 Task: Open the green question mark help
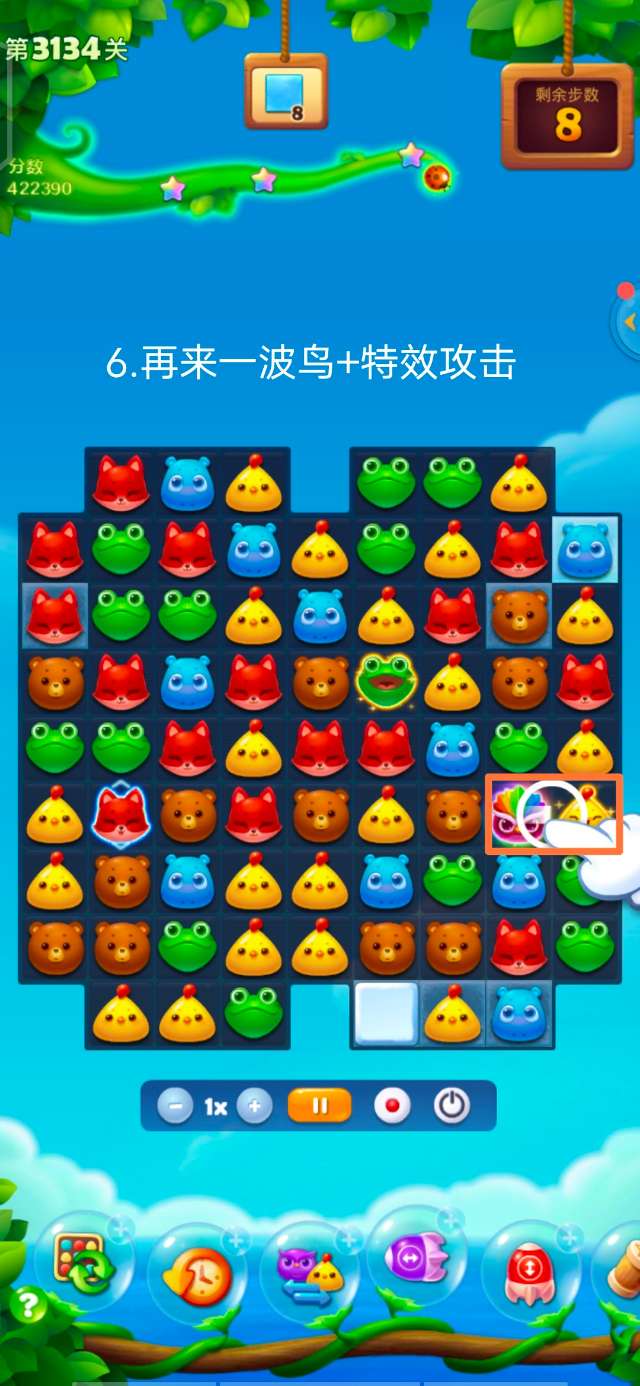coord(28,1306)
